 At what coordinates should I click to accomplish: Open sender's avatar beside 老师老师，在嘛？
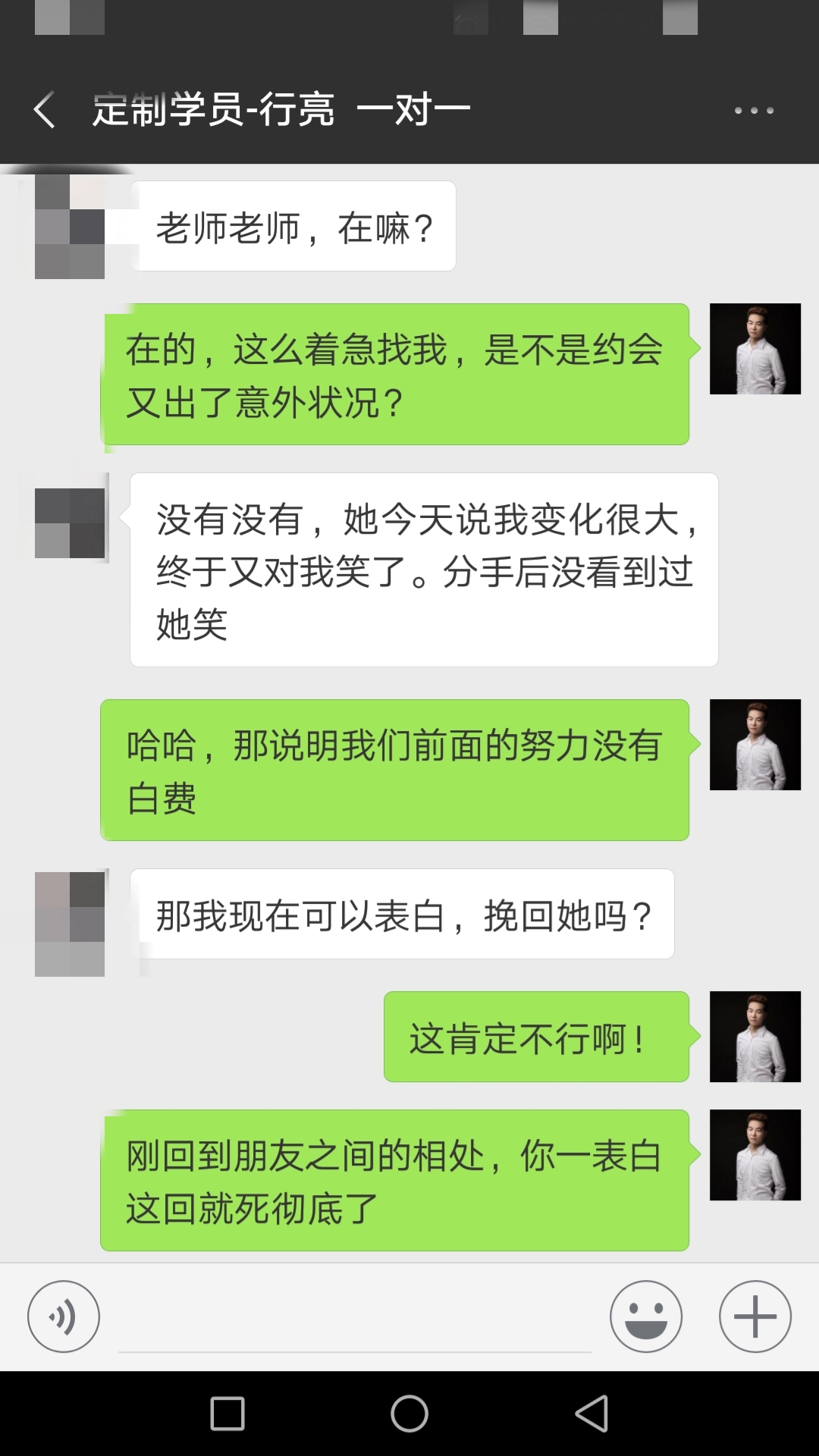pyautogui.click(x=70, y=227)
